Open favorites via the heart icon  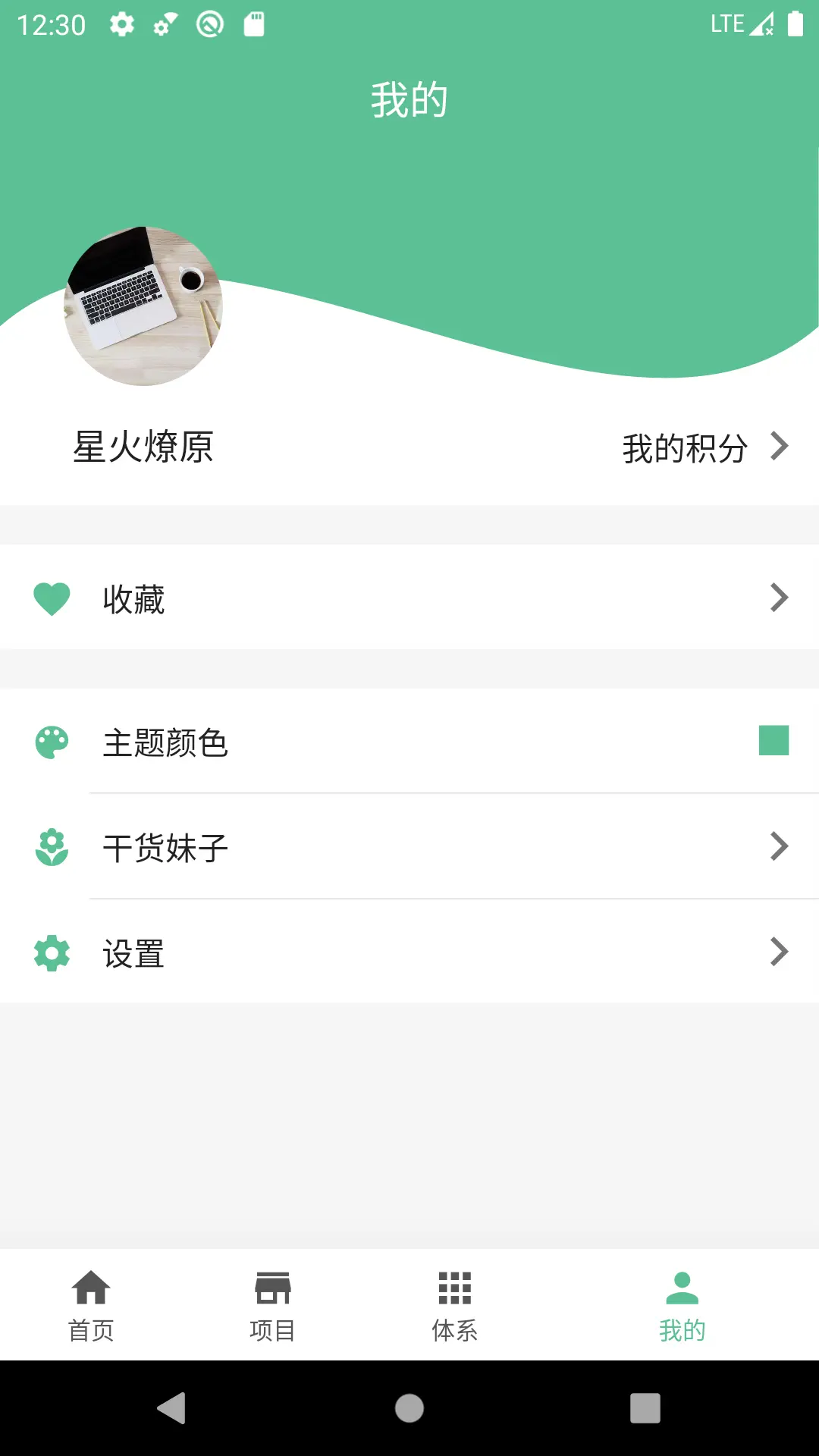click(x=51, y=598)
